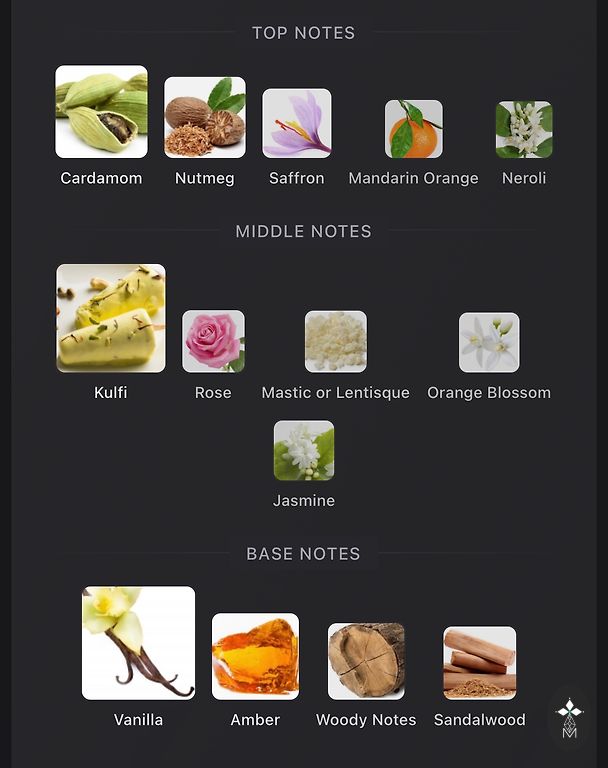This screenshot has height=768, width=608.
Task: View the Amber note
Action: coord(255,656)
